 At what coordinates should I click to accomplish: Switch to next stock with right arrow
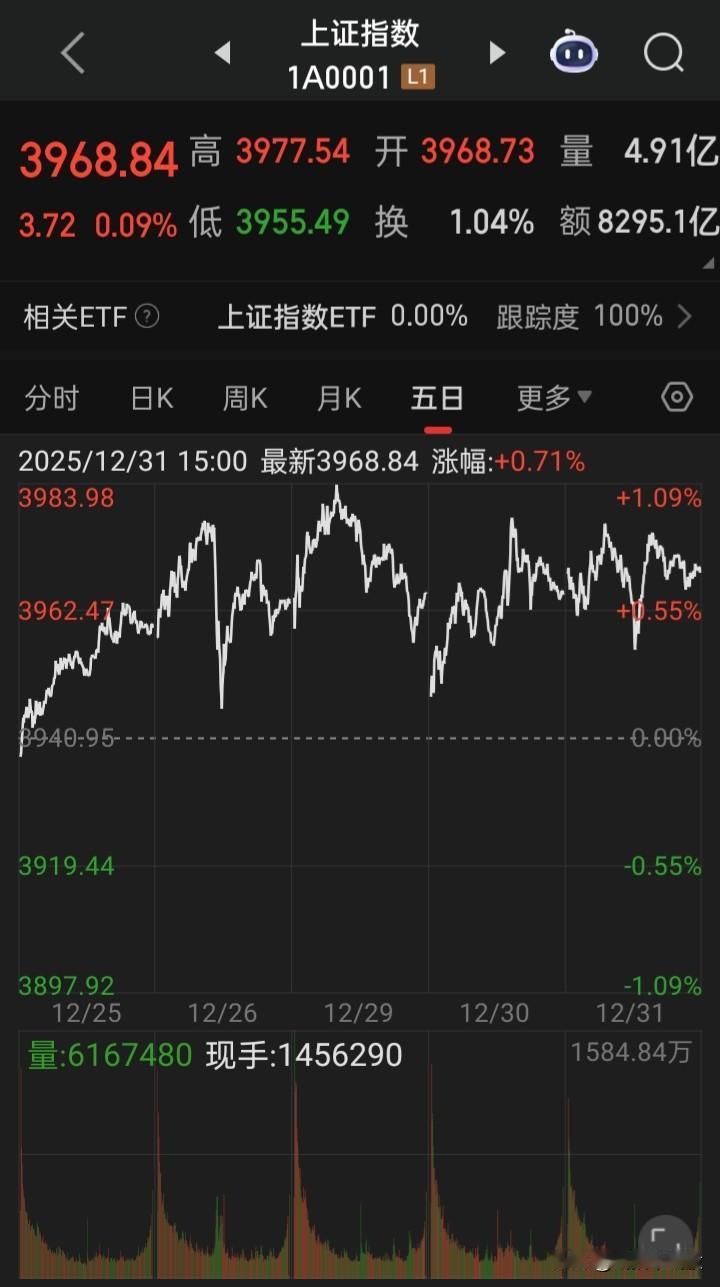click(x=496, y=53)
